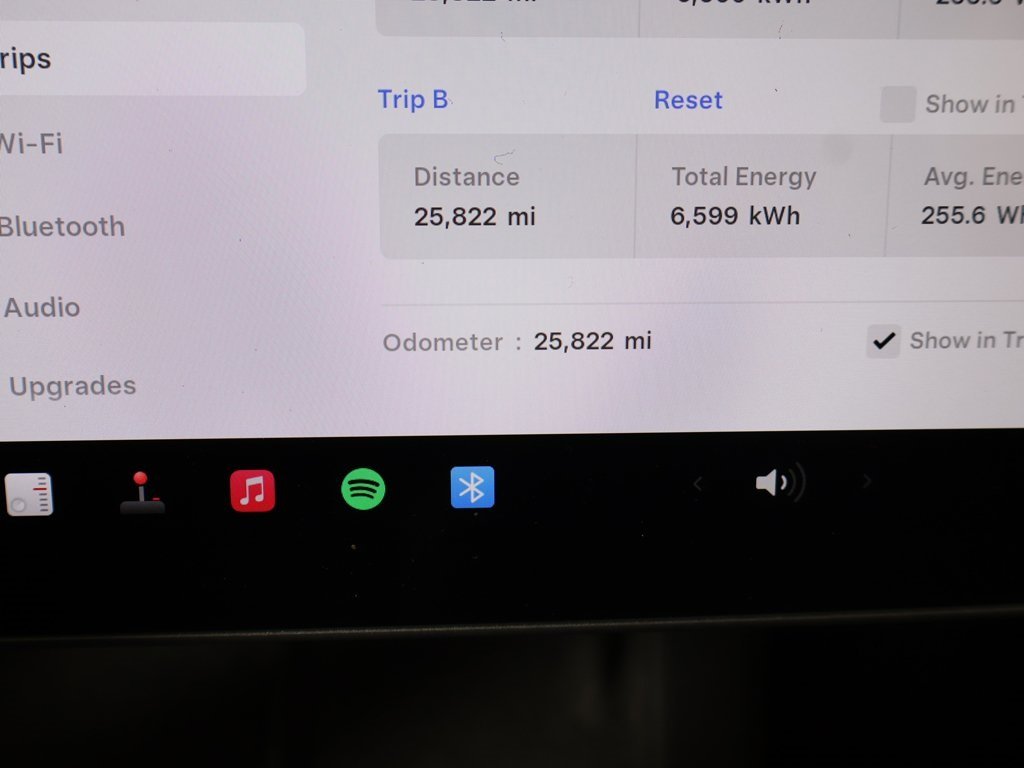Open the arcade joystick app
Viewport: 1024px width, 768px height.
click(142, 493)
